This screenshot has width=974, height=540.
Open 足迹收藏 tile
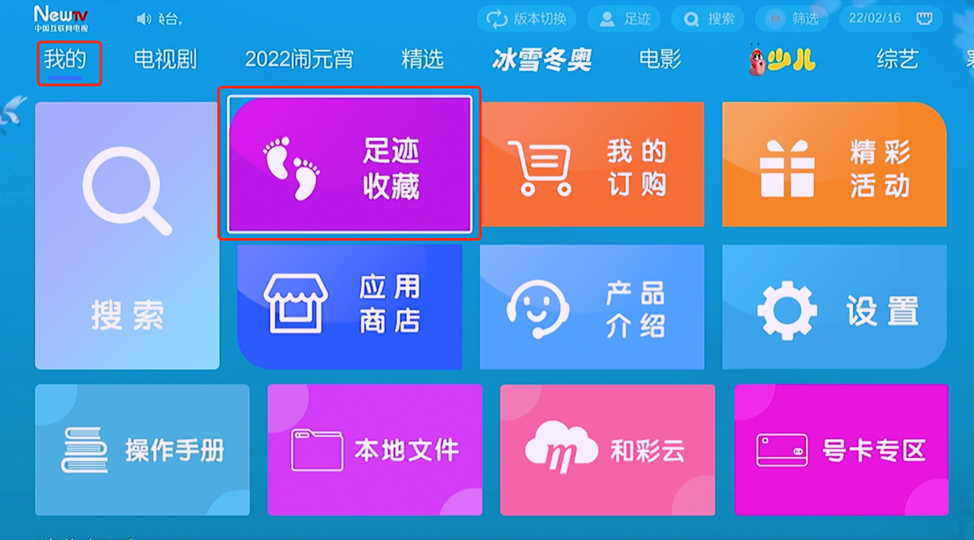click(x=350, y=166)
